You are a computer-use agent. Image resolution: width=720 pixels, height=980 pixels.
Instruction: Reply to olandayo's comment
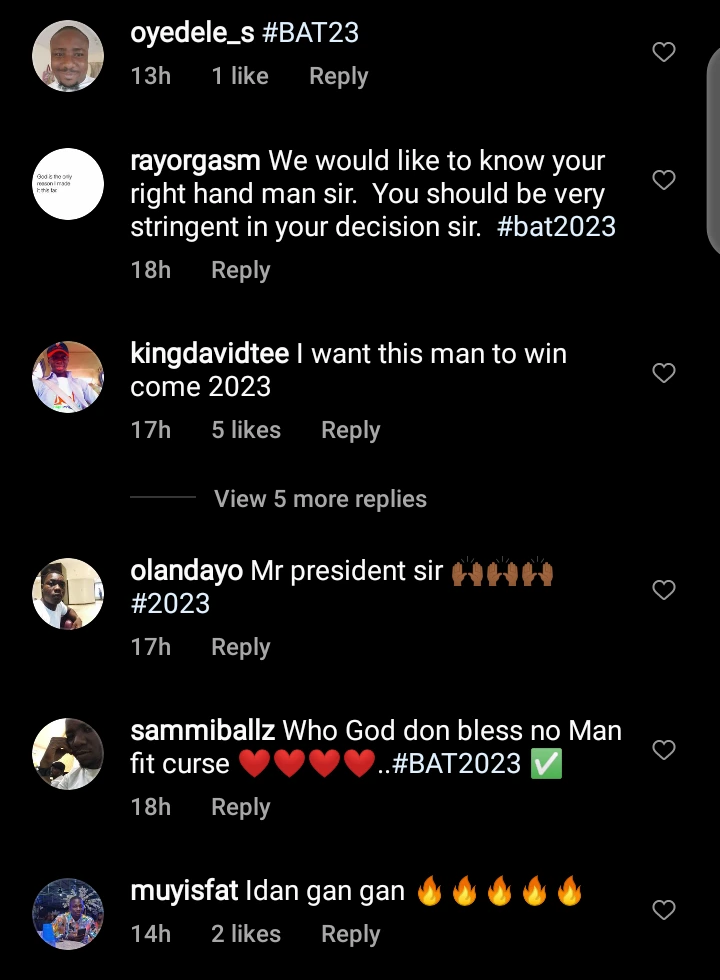click(x=240, y=648)
